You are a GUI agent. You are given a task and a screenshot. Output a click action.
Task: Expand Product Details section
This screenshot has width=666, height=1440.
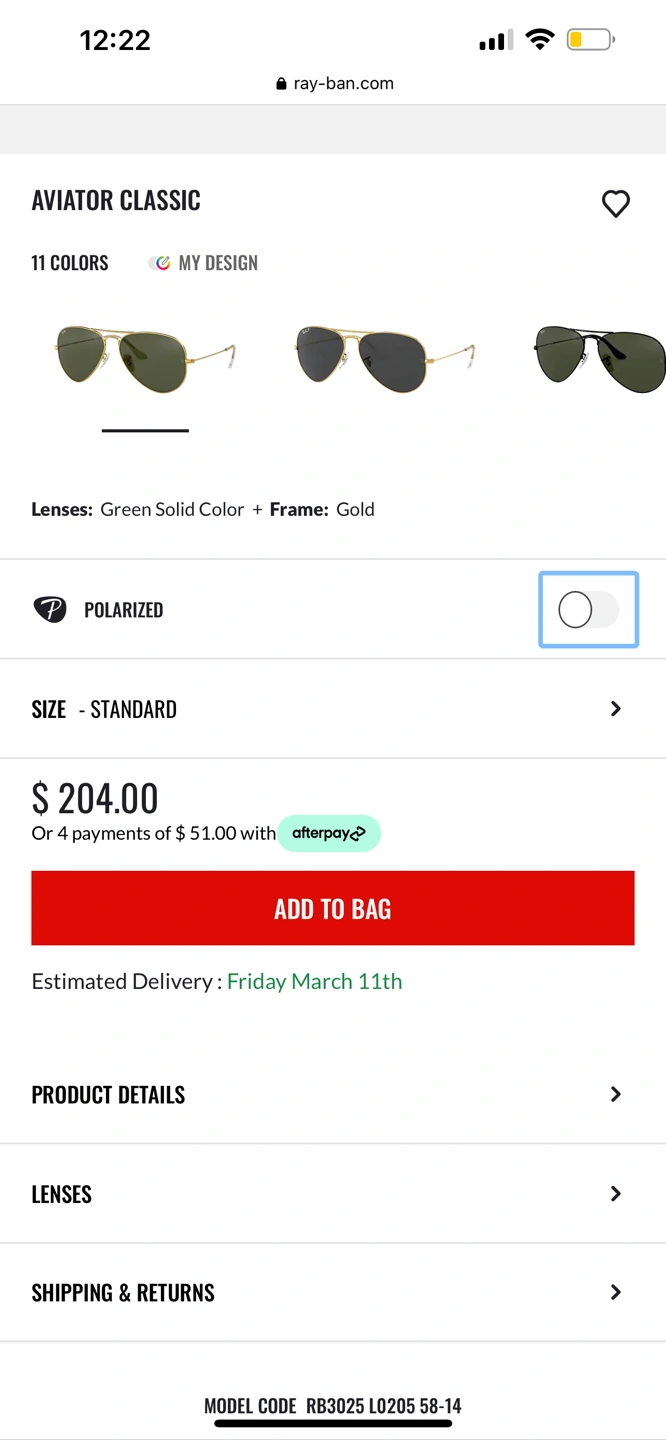tap(333, 1095)
